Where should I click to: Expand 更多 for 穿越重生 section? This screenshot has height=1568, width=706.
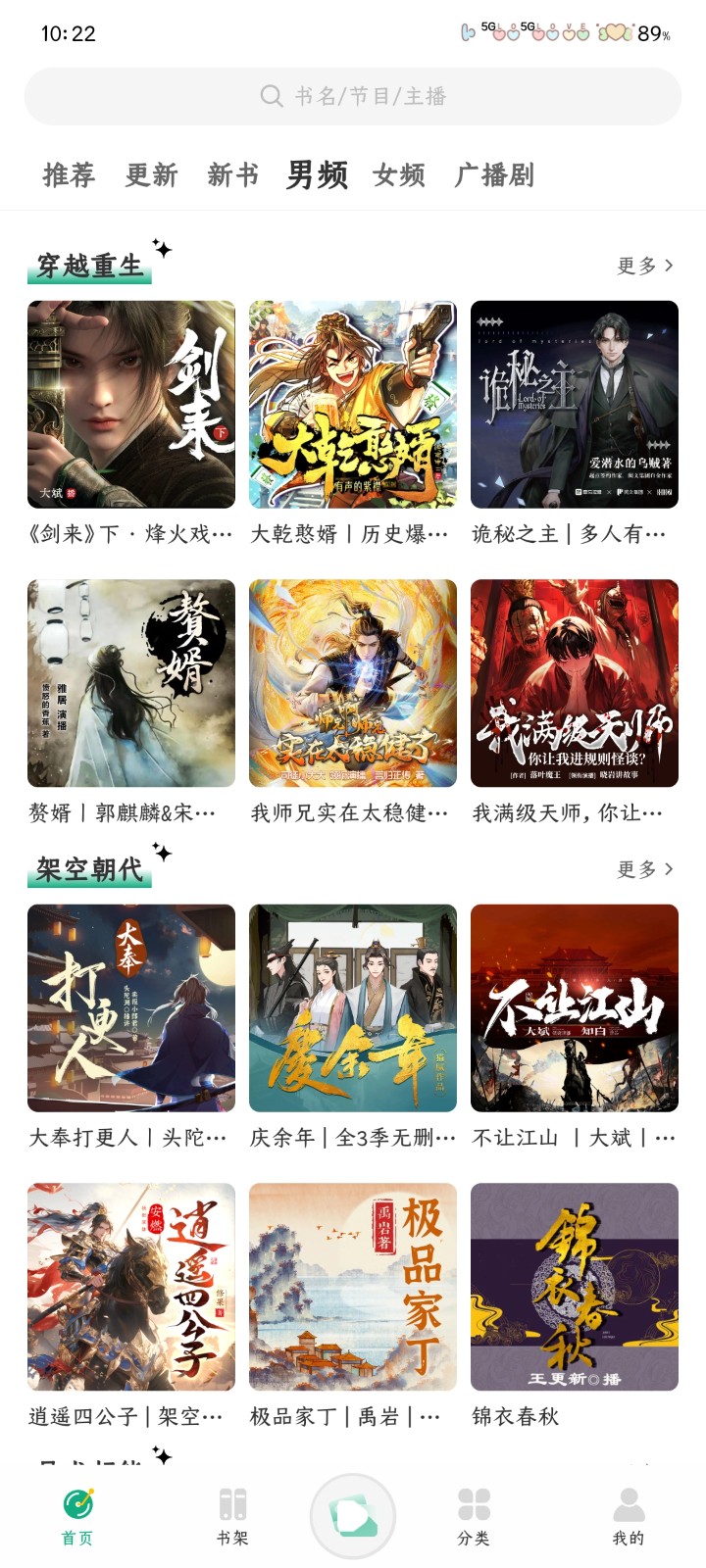click(644, 263)
